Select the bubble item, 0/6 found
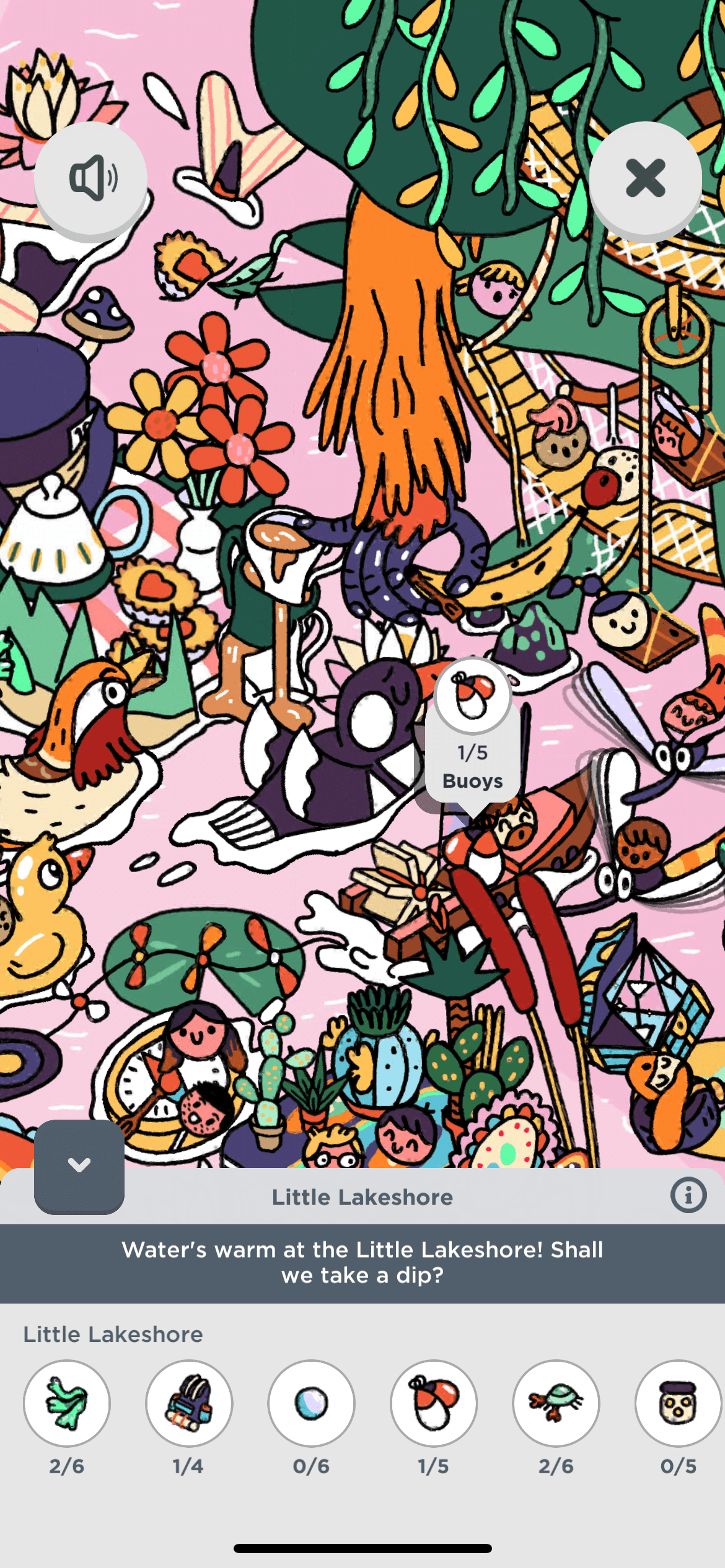 pyautogui.click(x=311, y=1403)
